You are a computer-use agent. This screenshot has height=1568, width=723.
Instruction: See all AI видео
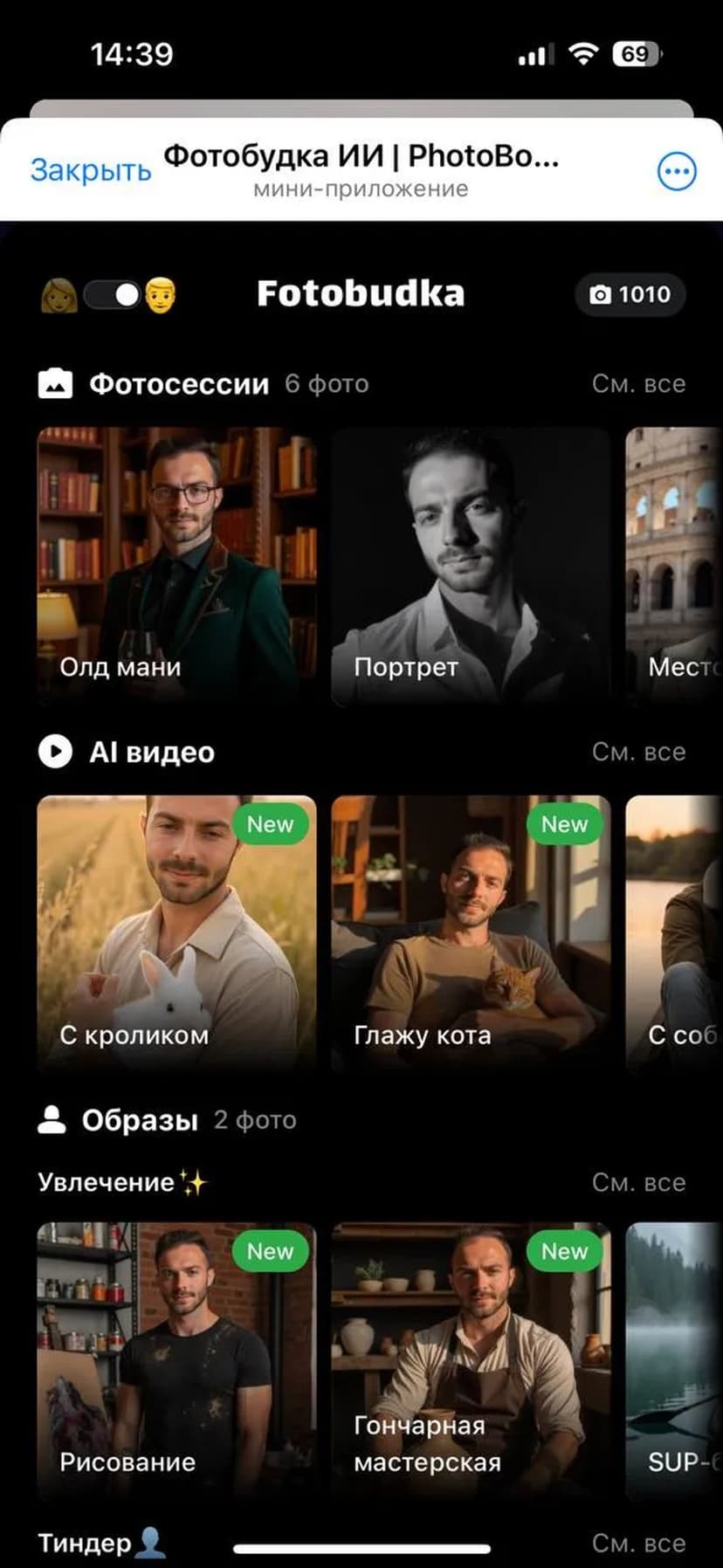(x=638, y=753)
